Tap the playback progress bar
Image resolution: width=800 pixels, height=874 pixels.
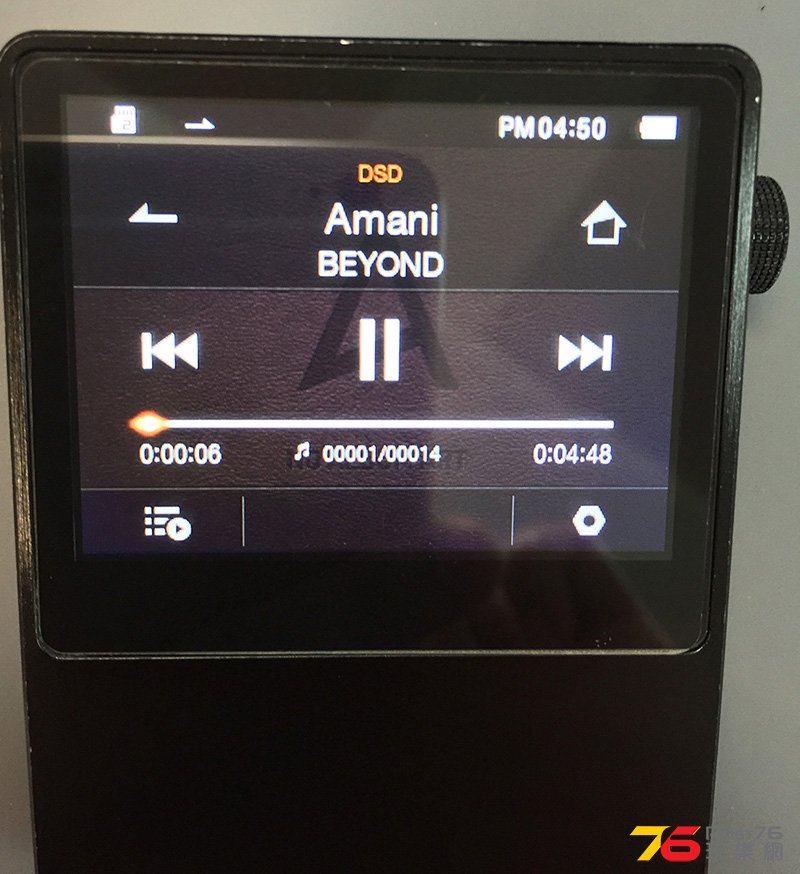(380, 424)
